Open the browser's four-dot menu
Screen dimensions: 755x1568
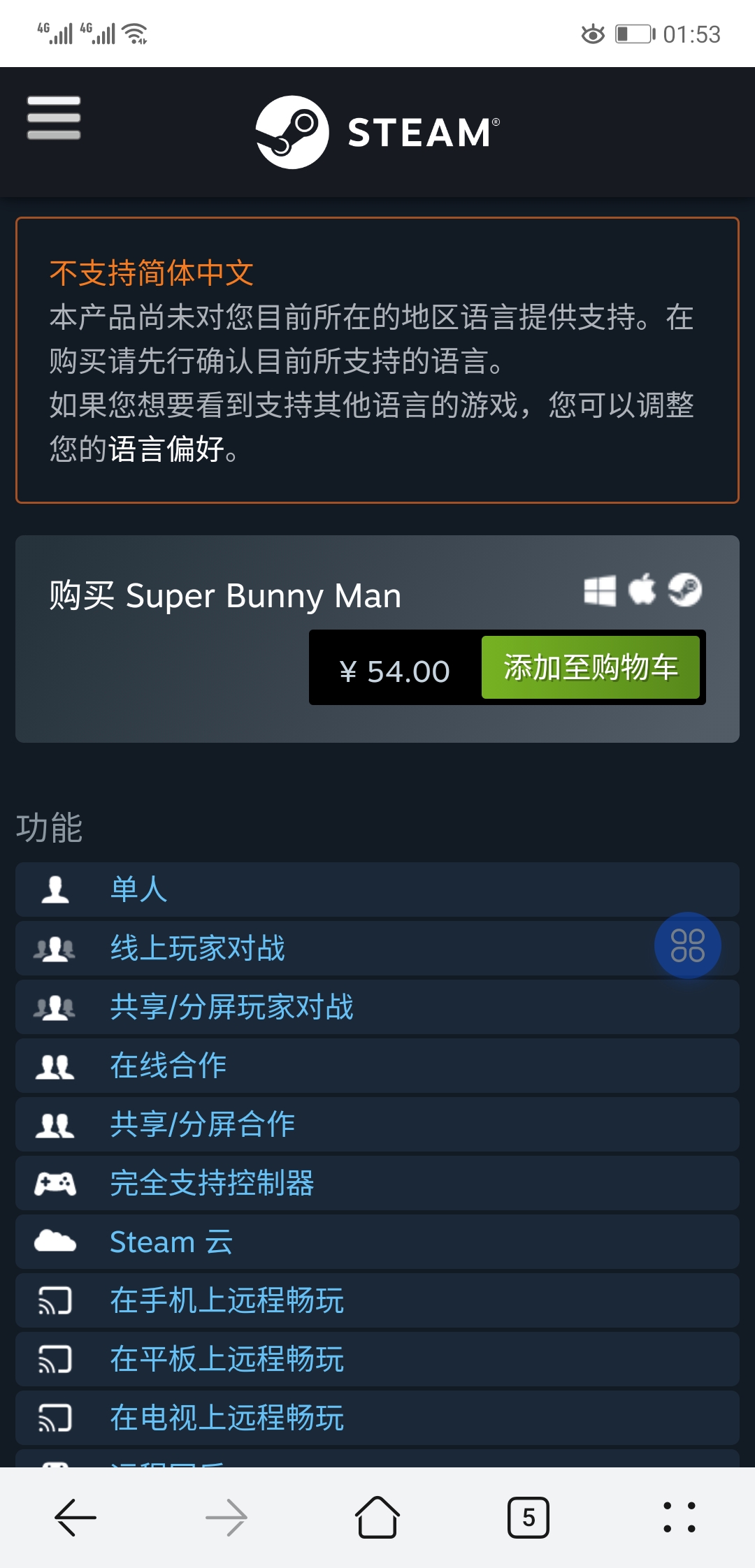tap(679, 1518)
